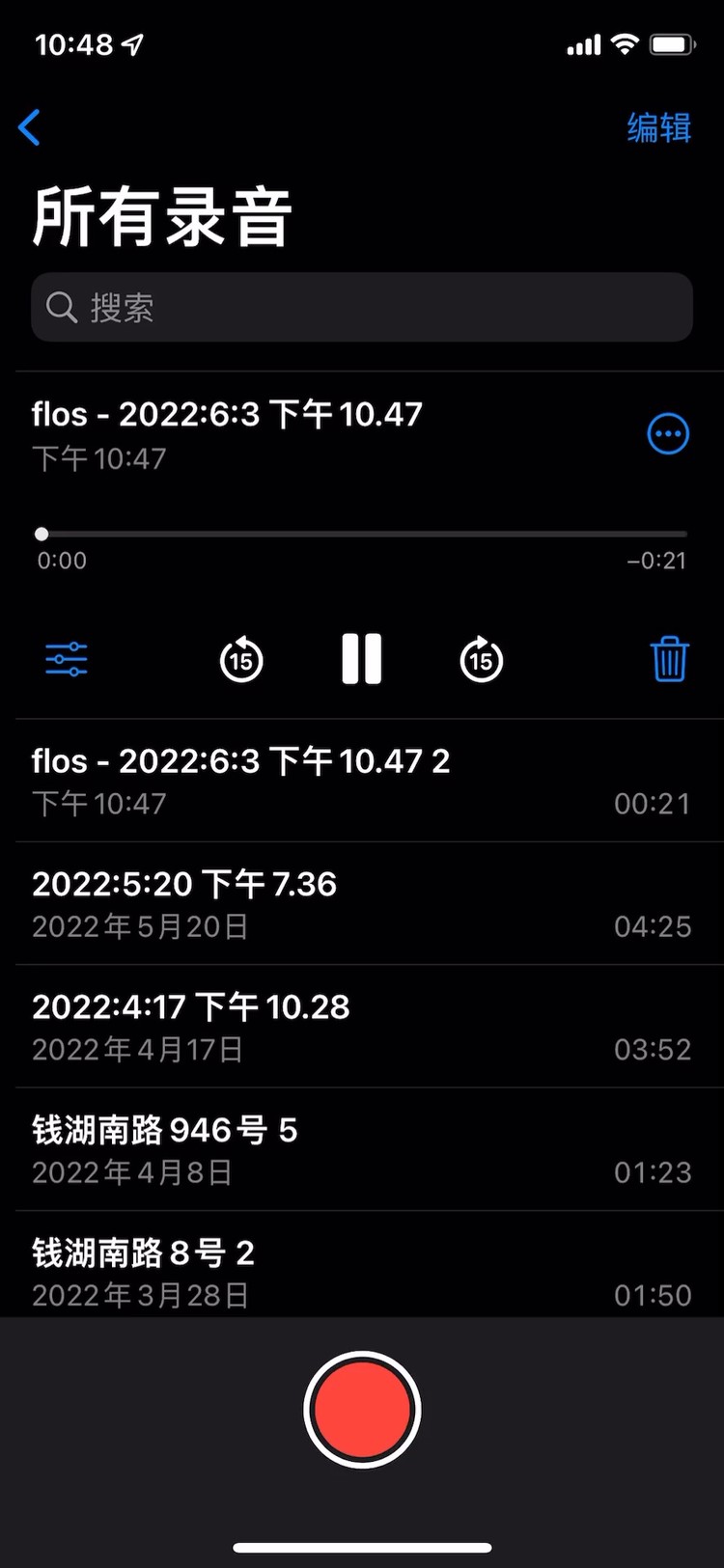Image resolution: width=724 pixels, height=1568 pixels.
Task: Skip back 15 seconds in the recording
Action: (241, 659)
